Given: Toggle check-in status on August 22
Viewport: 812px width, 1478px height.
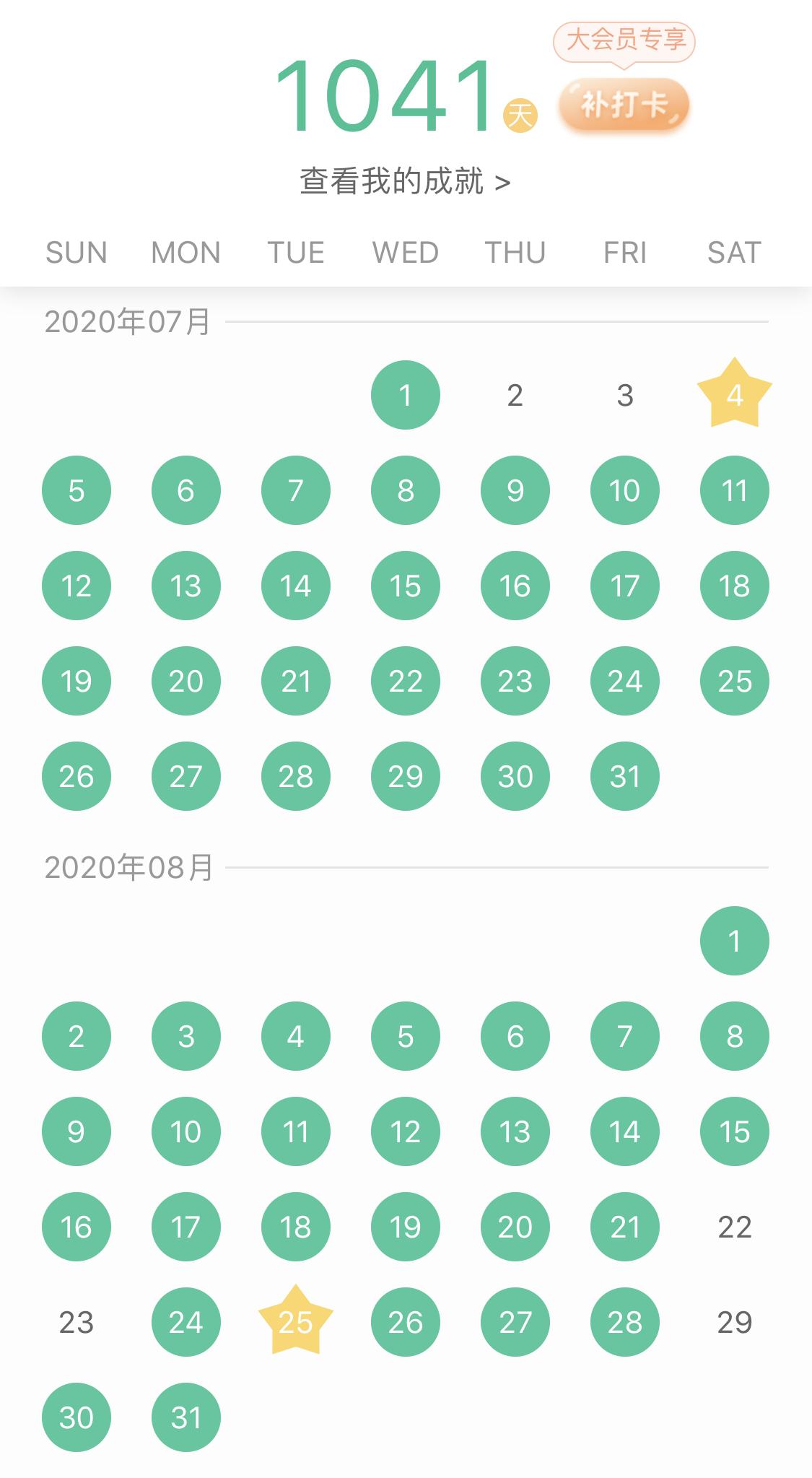Looking at the screenshot, I should [734, 1227].
